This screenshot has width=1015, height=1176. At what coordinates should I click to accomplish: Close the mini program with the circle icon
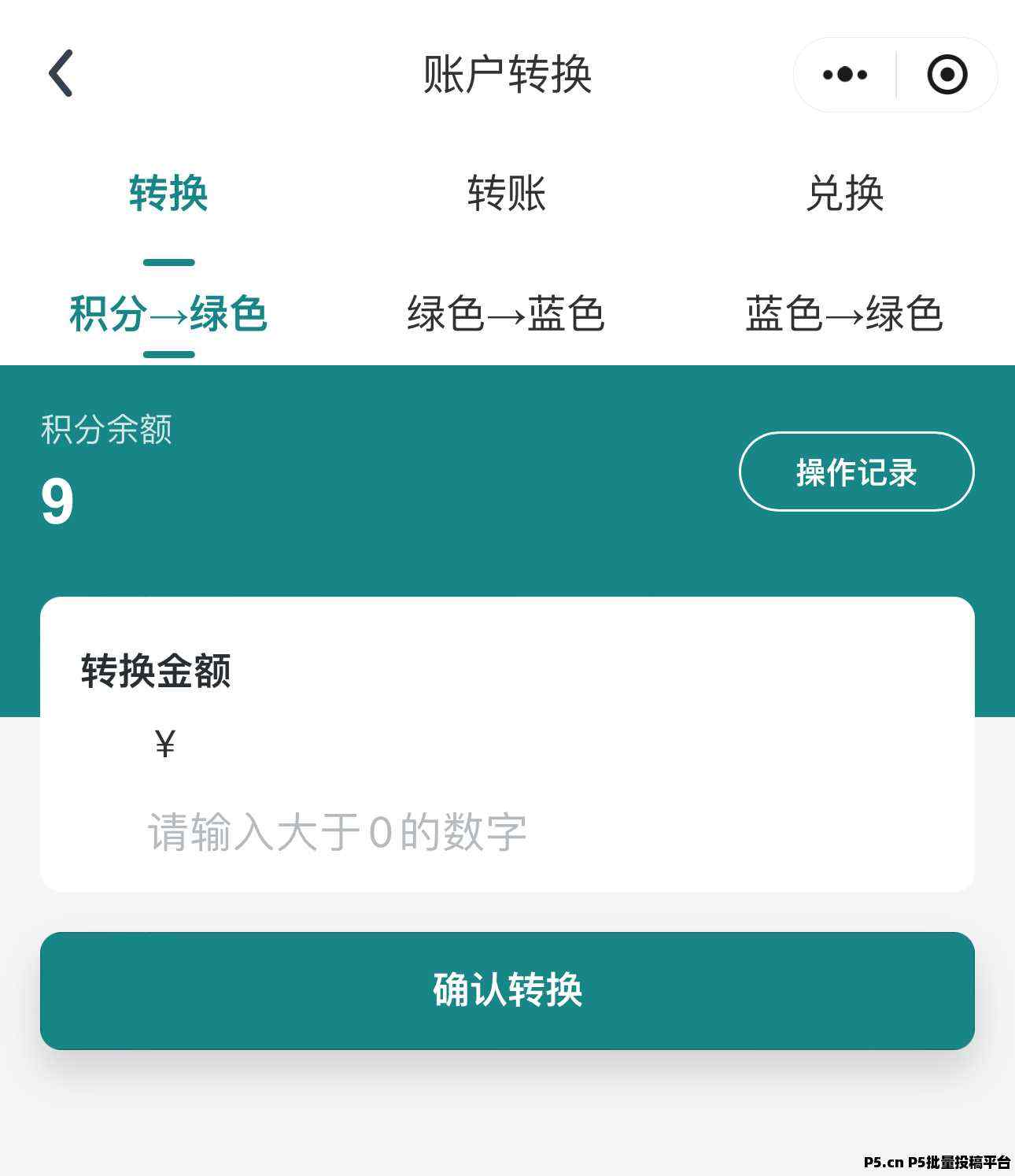(947, 75)
